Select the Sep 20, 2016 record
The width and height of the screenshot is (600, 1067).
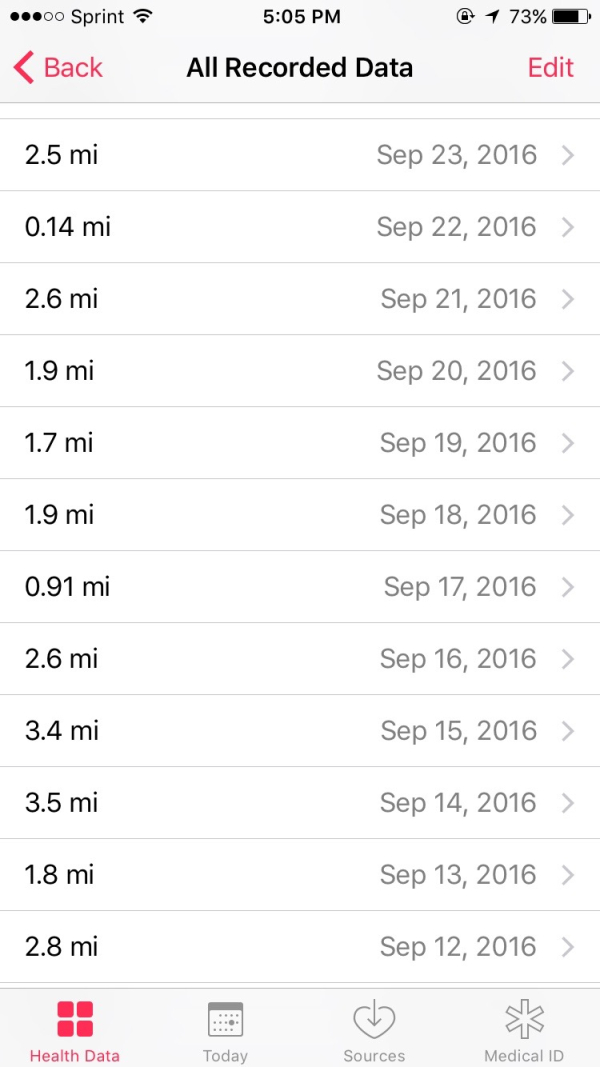(300, 371)
